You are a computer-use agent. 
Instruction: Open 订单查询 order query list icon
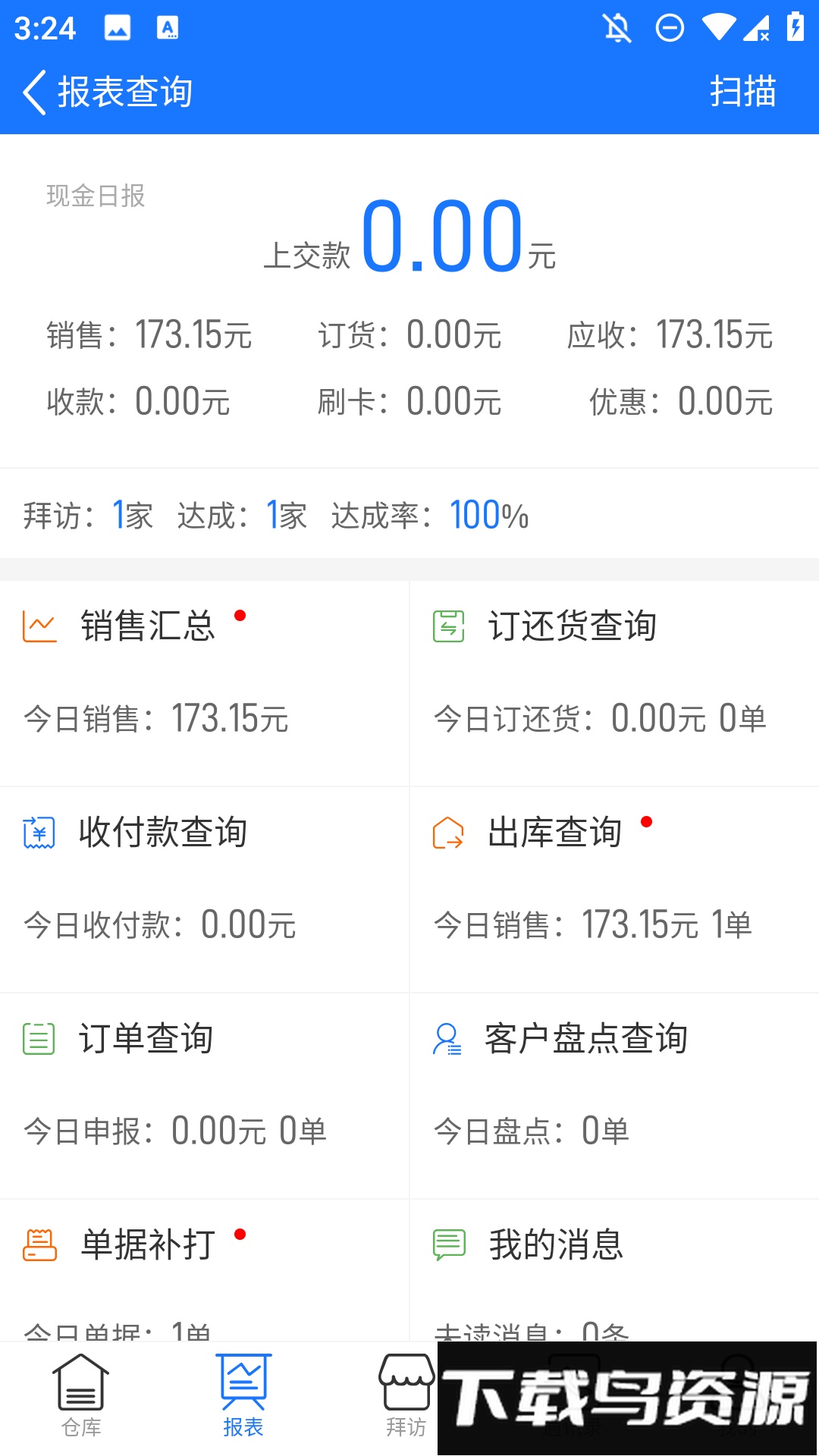coord(39,1038)
